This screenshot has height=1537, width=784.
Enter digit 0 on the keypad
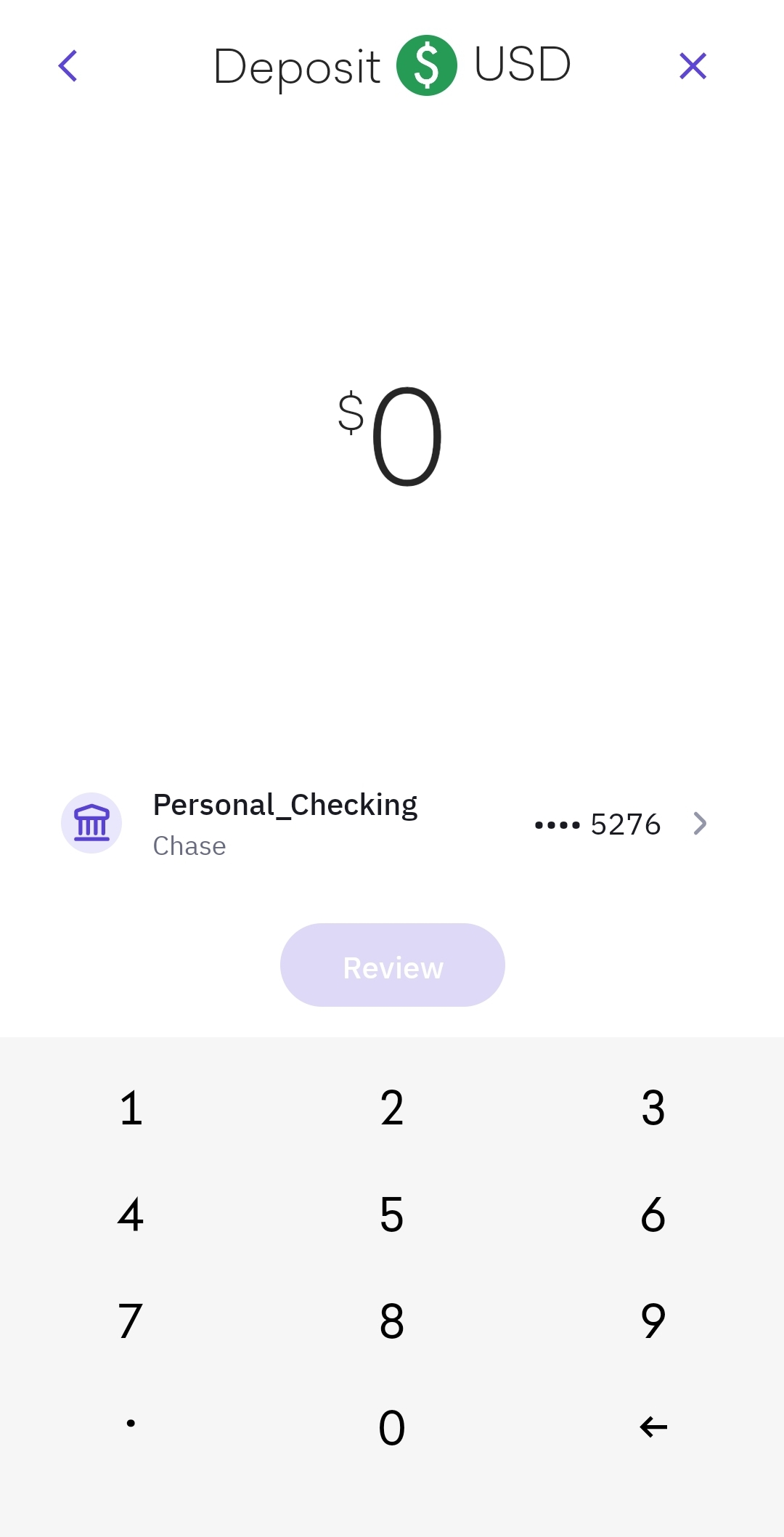(x=392, y=1427)
